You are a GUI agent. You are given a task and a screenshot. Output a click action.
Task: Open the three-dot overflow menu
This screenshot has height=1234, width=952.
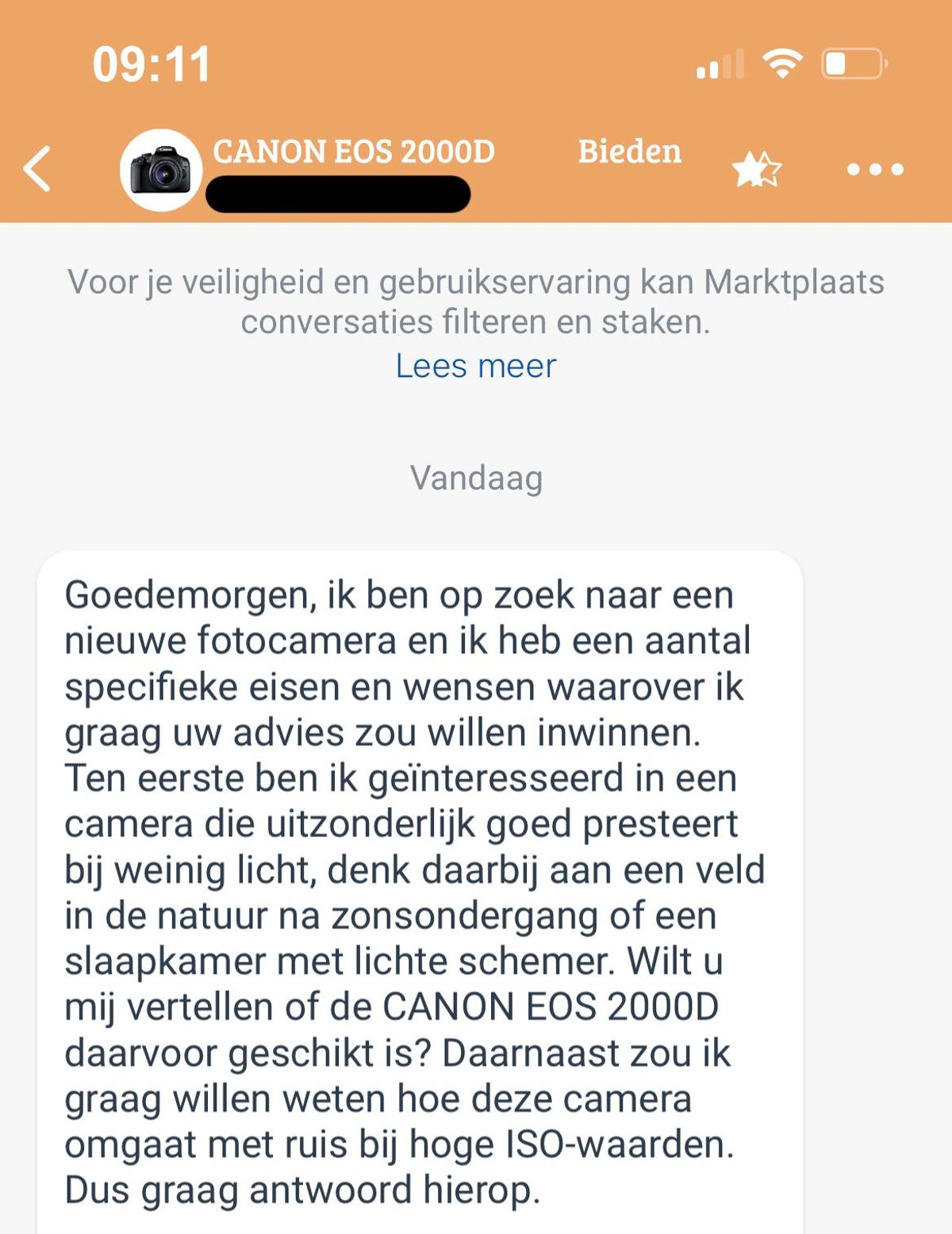pyautogui.click(x=875, y=169)
